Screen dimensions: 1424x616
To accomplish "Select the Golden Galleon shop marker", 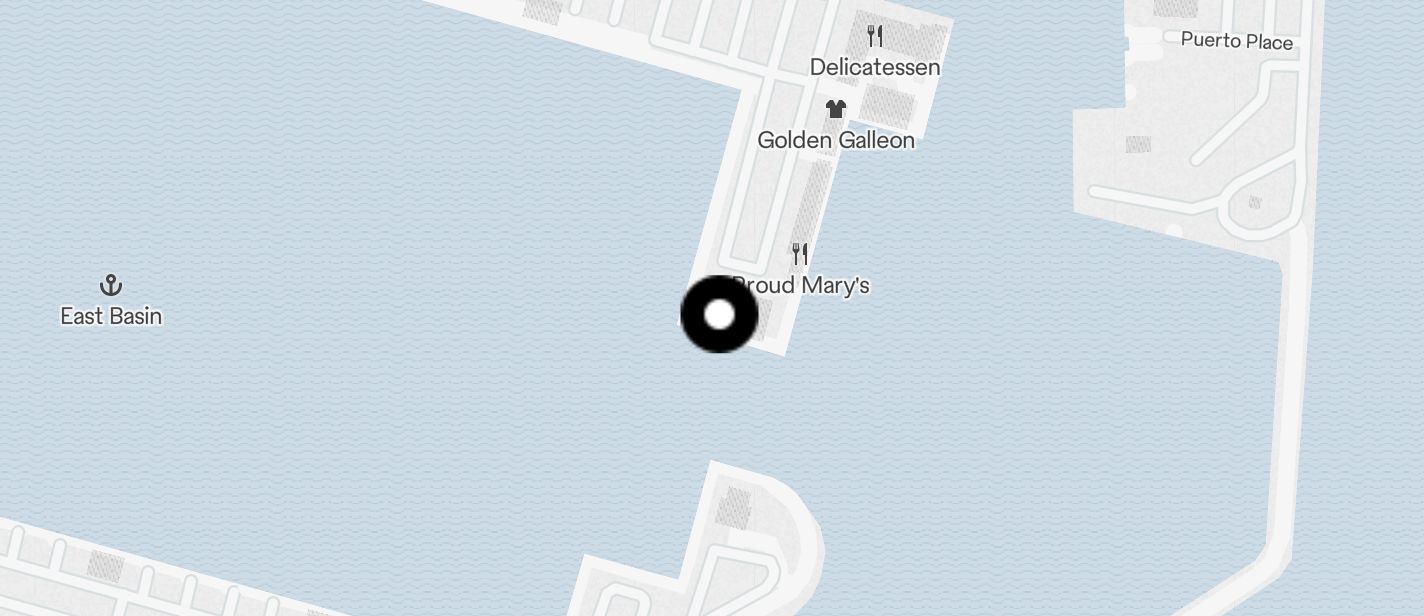I will (x=836, y=110).
